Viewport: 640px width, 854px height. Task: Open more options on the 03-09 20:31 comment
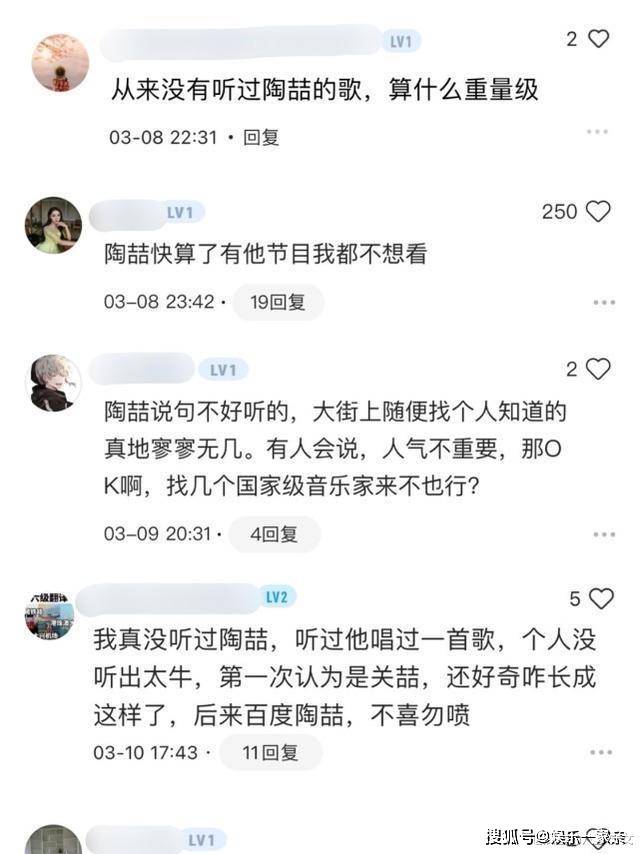click(x=603, y=534)
